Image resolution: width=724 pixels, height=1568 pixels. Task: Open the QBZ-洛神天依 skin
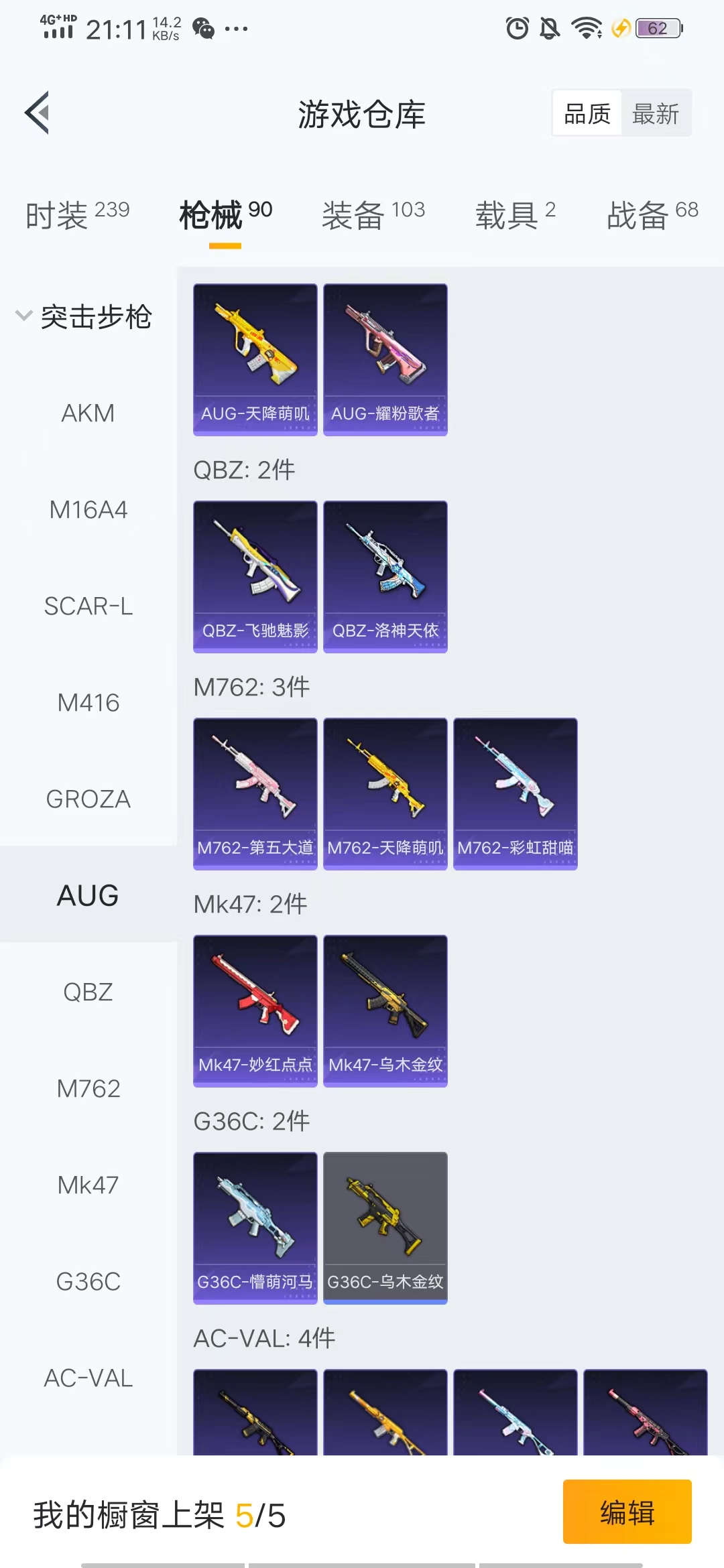pos(385,576)
